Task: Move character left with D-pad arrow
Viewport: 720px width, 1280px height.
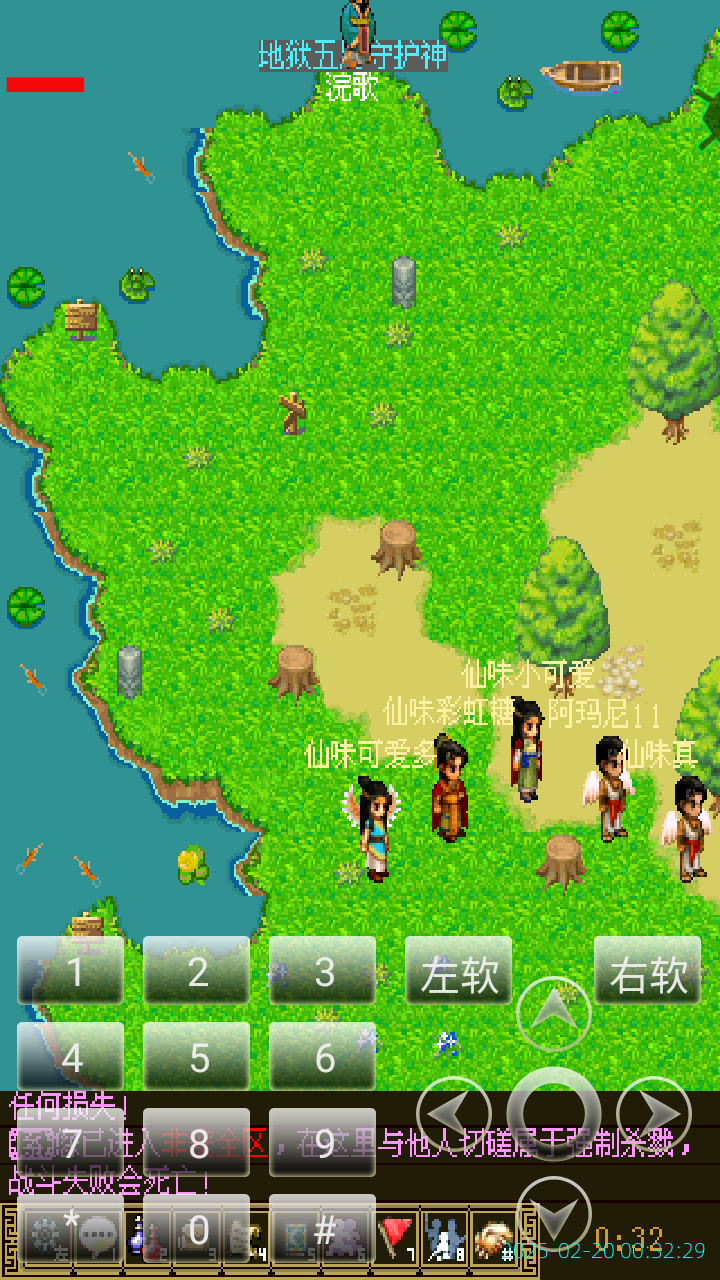Action: click(454, 1113)
